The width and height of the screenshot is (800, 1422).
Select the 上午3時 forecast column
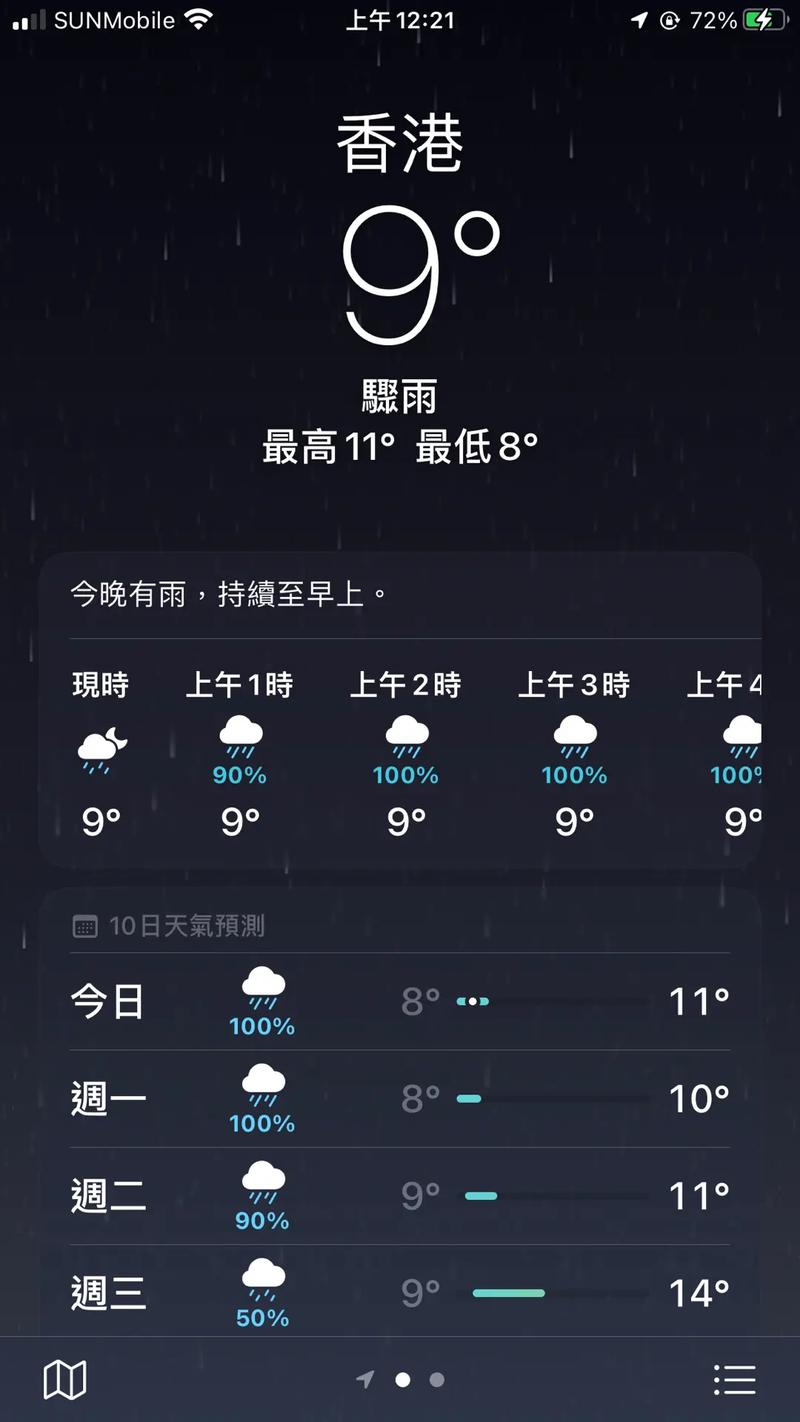572,750
